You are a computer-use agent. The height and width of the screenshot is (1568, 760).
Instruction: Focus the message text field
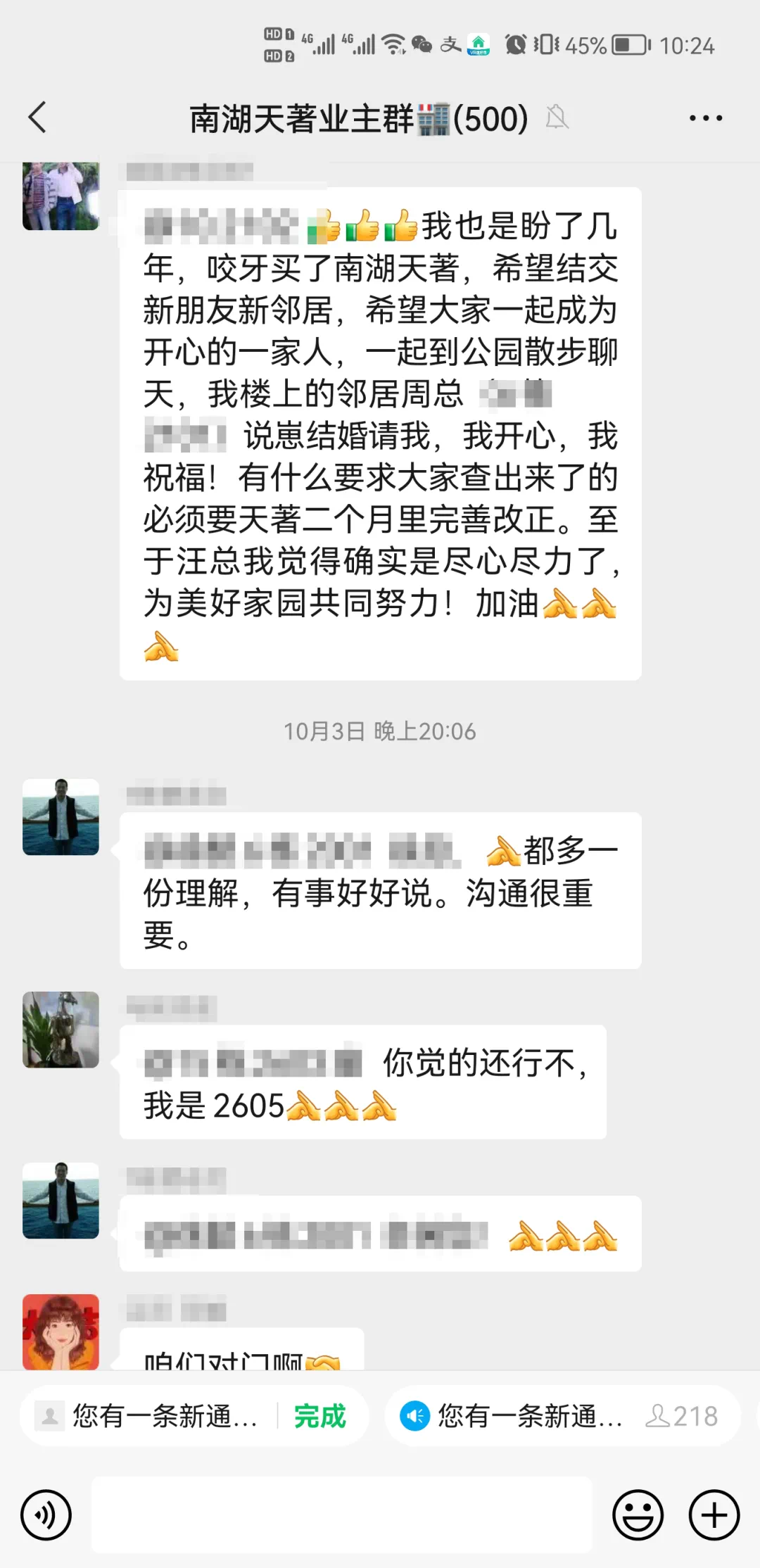[342, 1515]
